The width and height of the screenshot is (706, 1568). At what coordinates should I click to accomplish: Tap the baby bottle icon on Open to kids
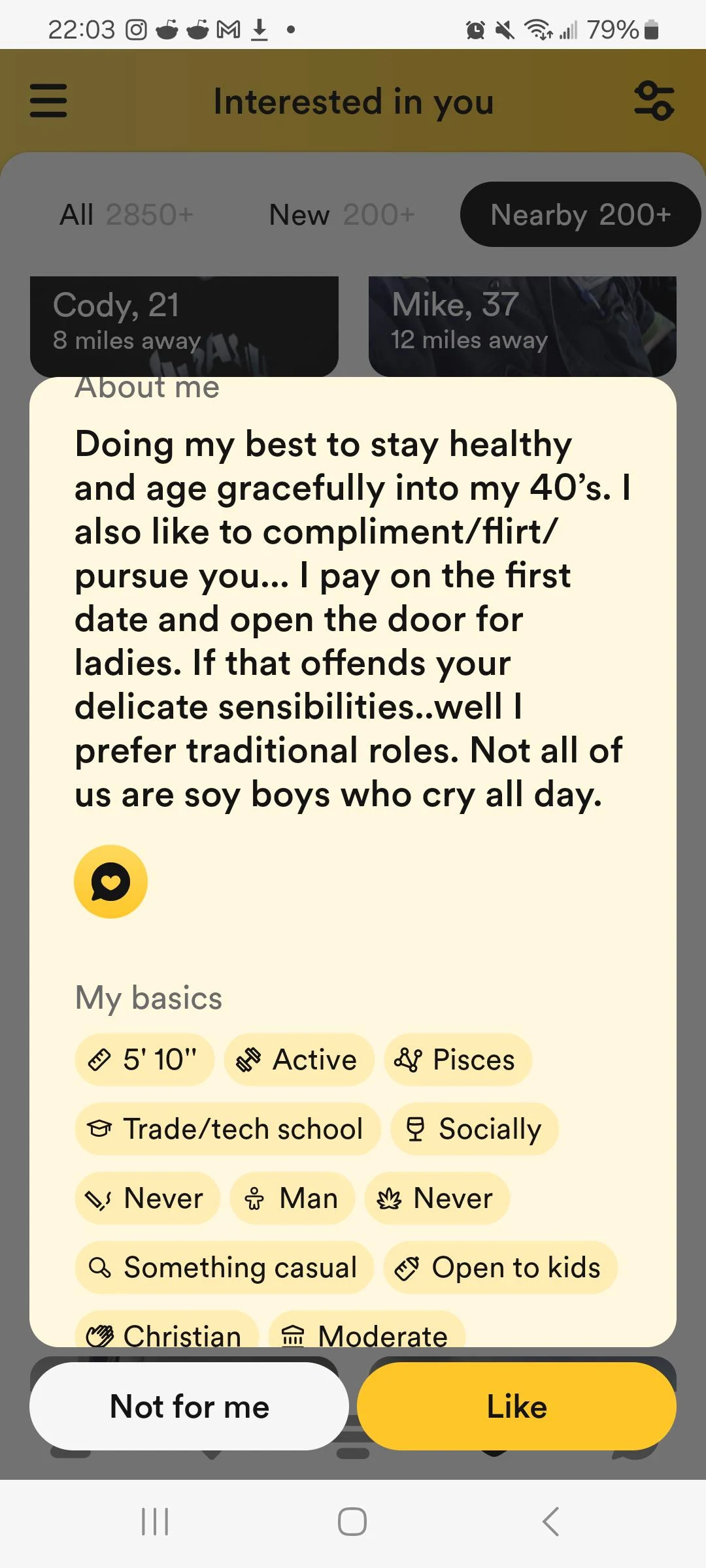click(408, 1266)
